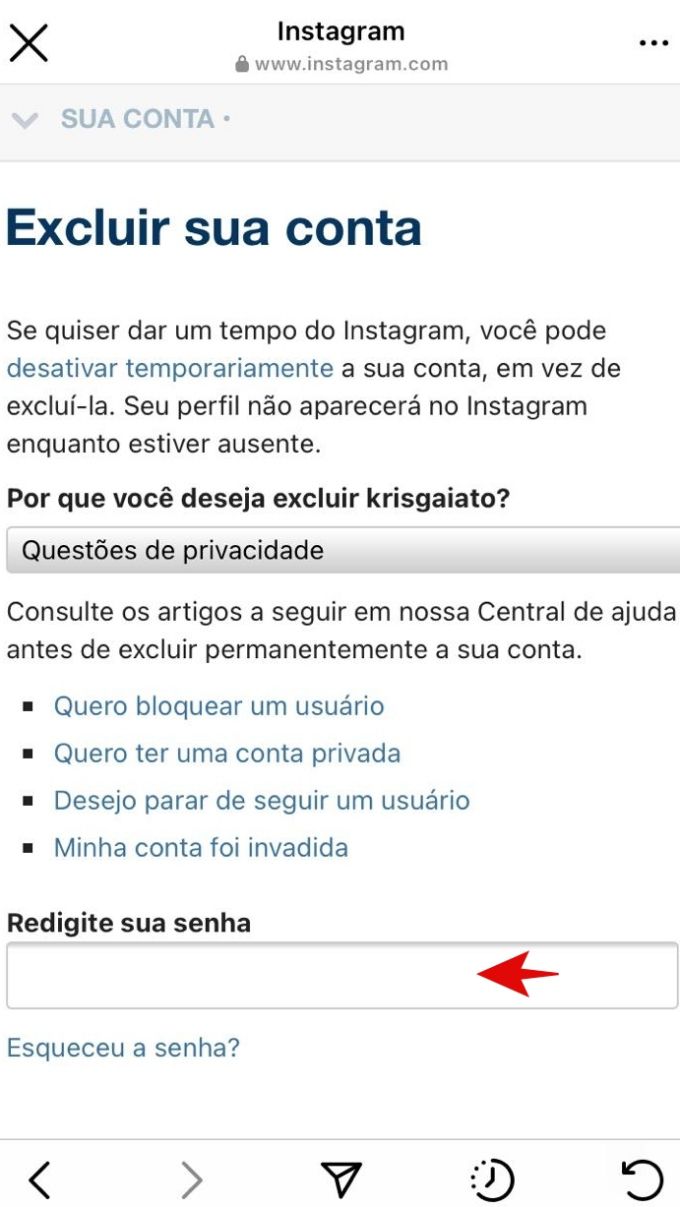Screen dimensions: 680x1207
Task: Go back to the previous page
Action: click(x=39, y=1181)
